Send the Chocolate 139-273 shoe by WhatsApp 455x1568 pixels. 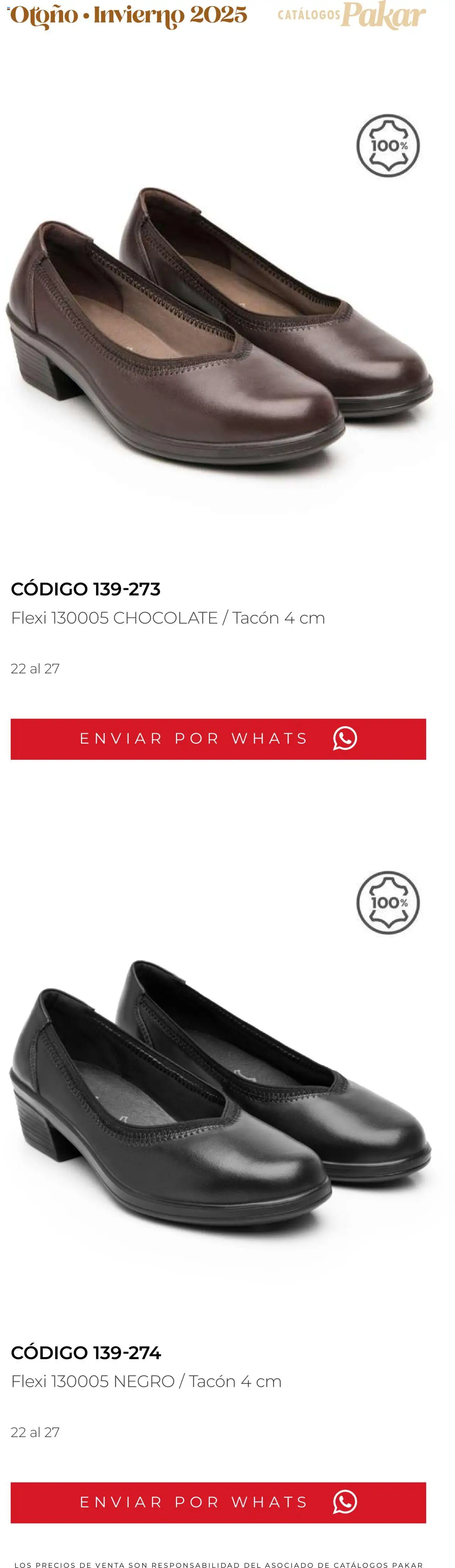point(218,739)
